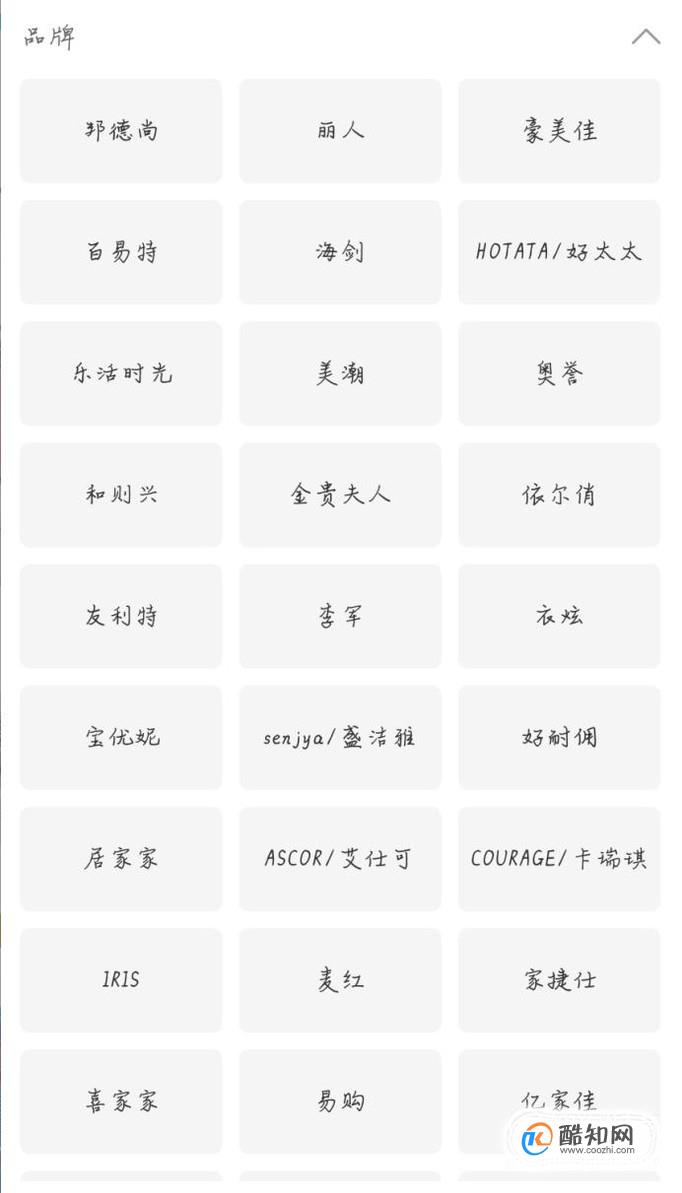Viewport: 682px width, 1193px height.
Task: Choose the 美潮 brand
Action: click(x=340, y=374)
